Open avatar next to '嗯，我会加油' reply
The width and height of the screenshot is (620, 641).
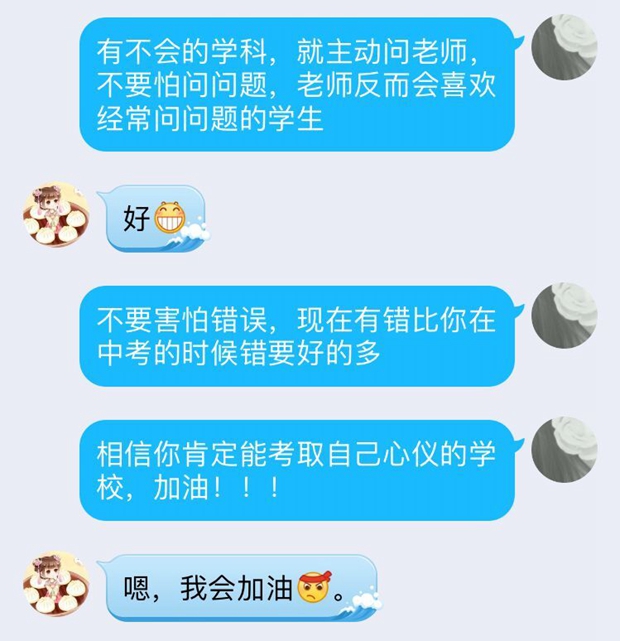tap(56, 584)
